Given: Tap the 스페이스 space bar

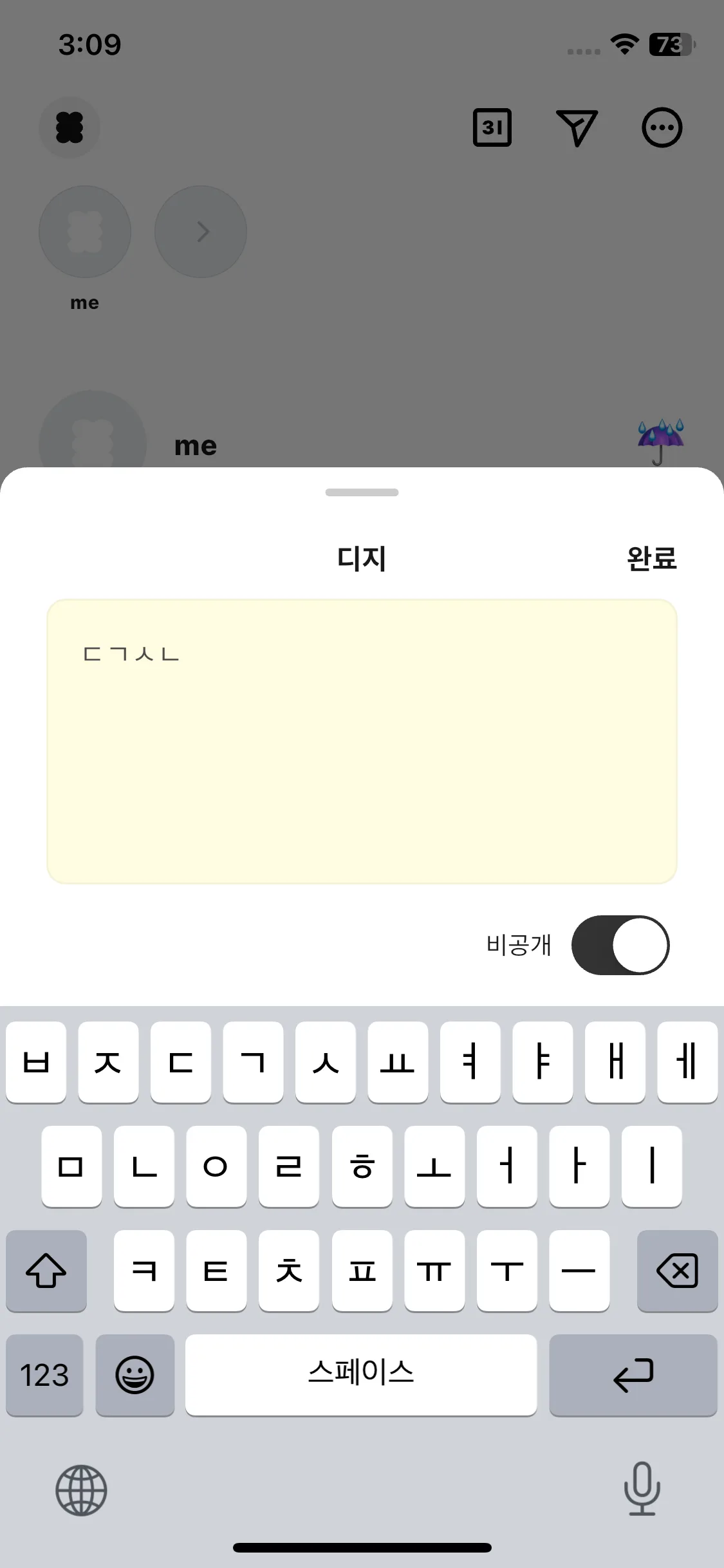Looking at the screenshot, I should pyautogui.click(x=361, y=1375).
